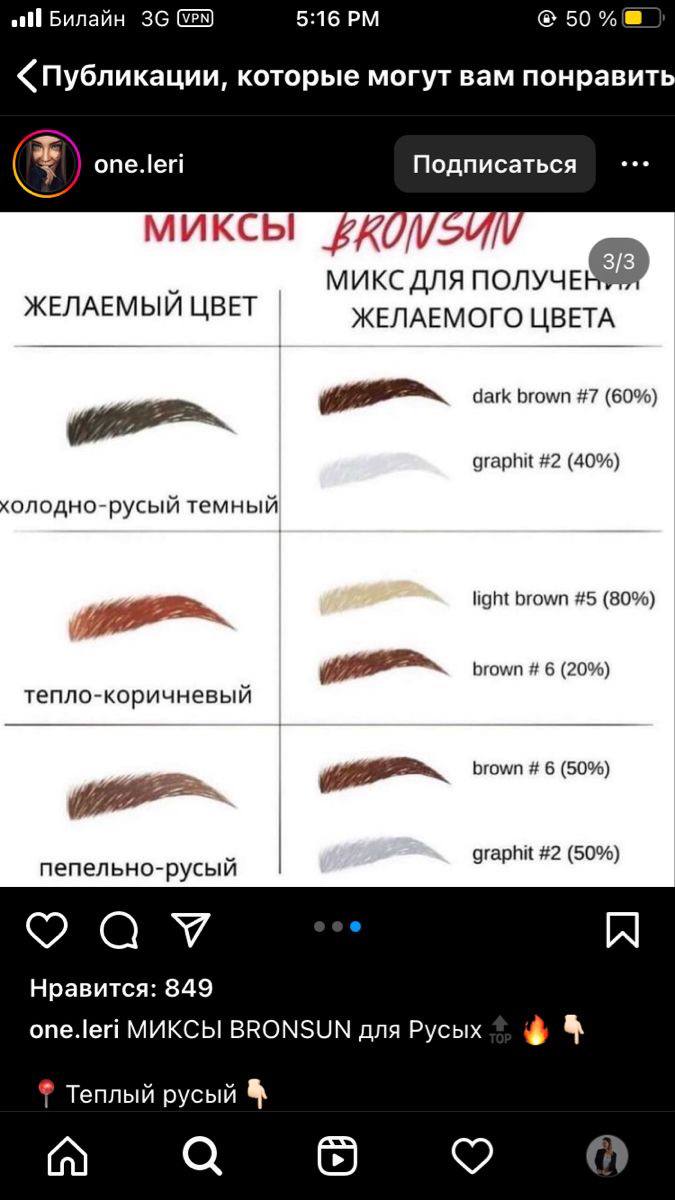Open the post's three-dot options menu
Screen dimensions: 675x1200
[635, 164]
